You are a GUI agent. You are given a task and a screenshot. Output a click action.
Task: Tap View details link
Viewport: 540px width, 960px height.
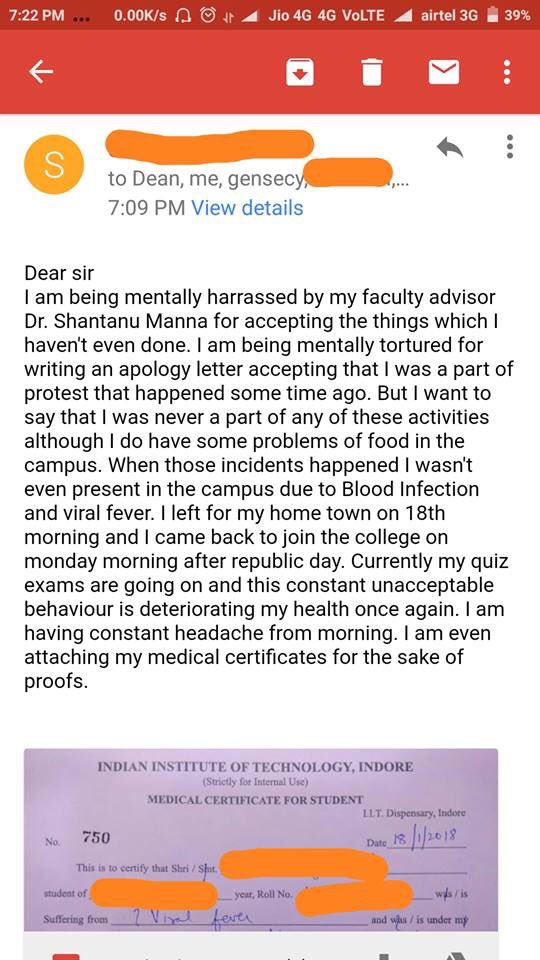point(247,208)
